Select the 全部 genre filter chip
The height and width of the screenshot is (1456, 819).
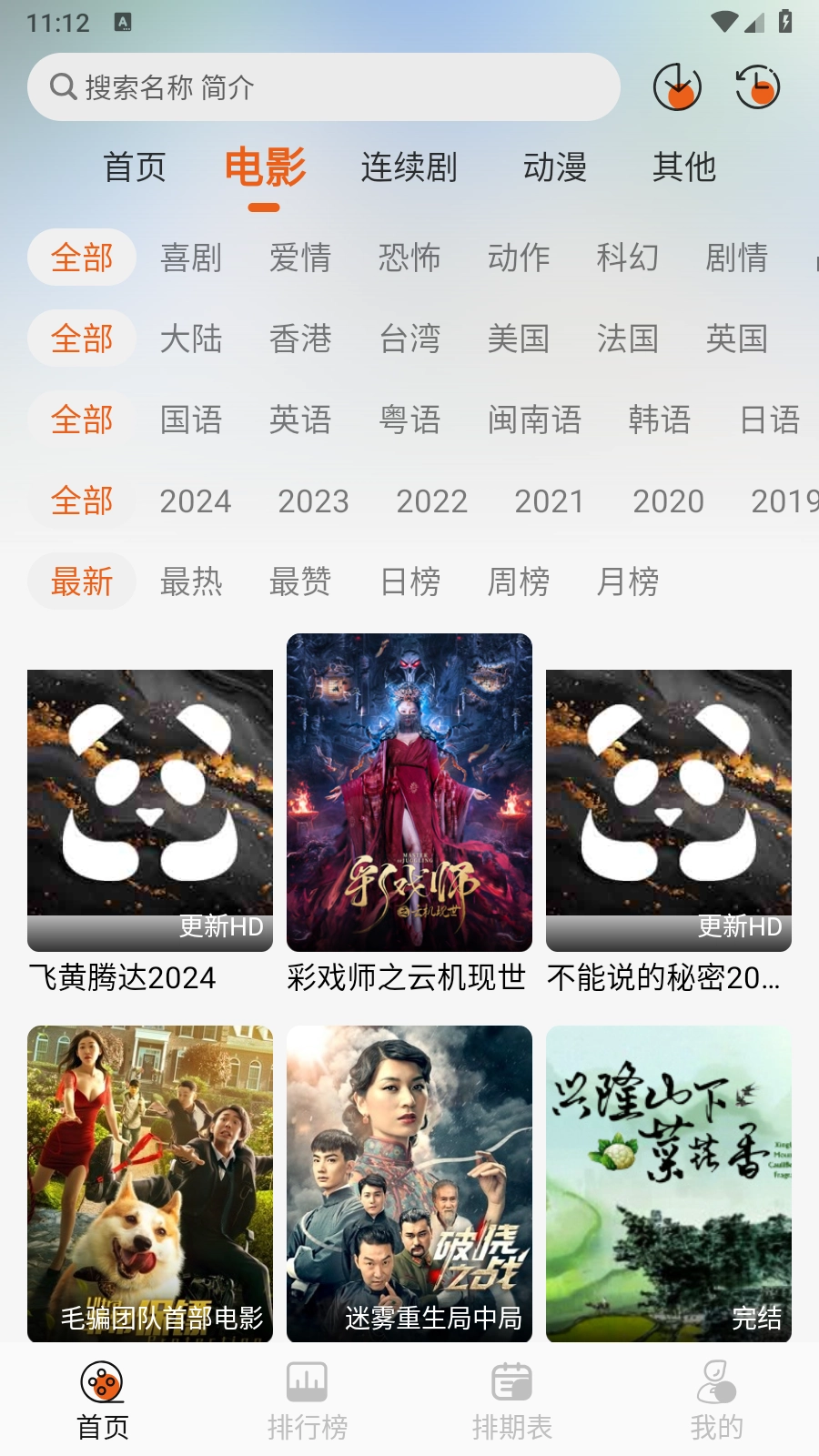(81, 257)
